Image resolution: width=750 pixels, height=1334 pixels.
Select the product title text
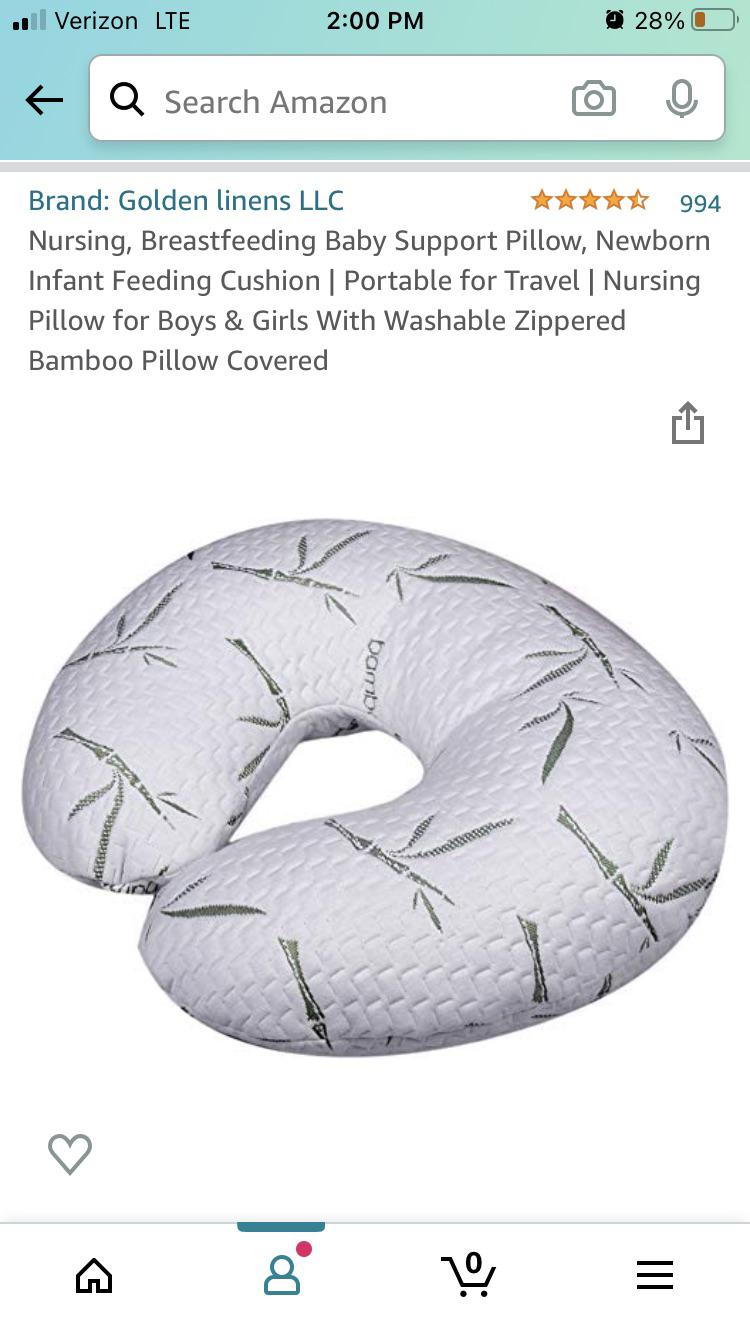370,300
